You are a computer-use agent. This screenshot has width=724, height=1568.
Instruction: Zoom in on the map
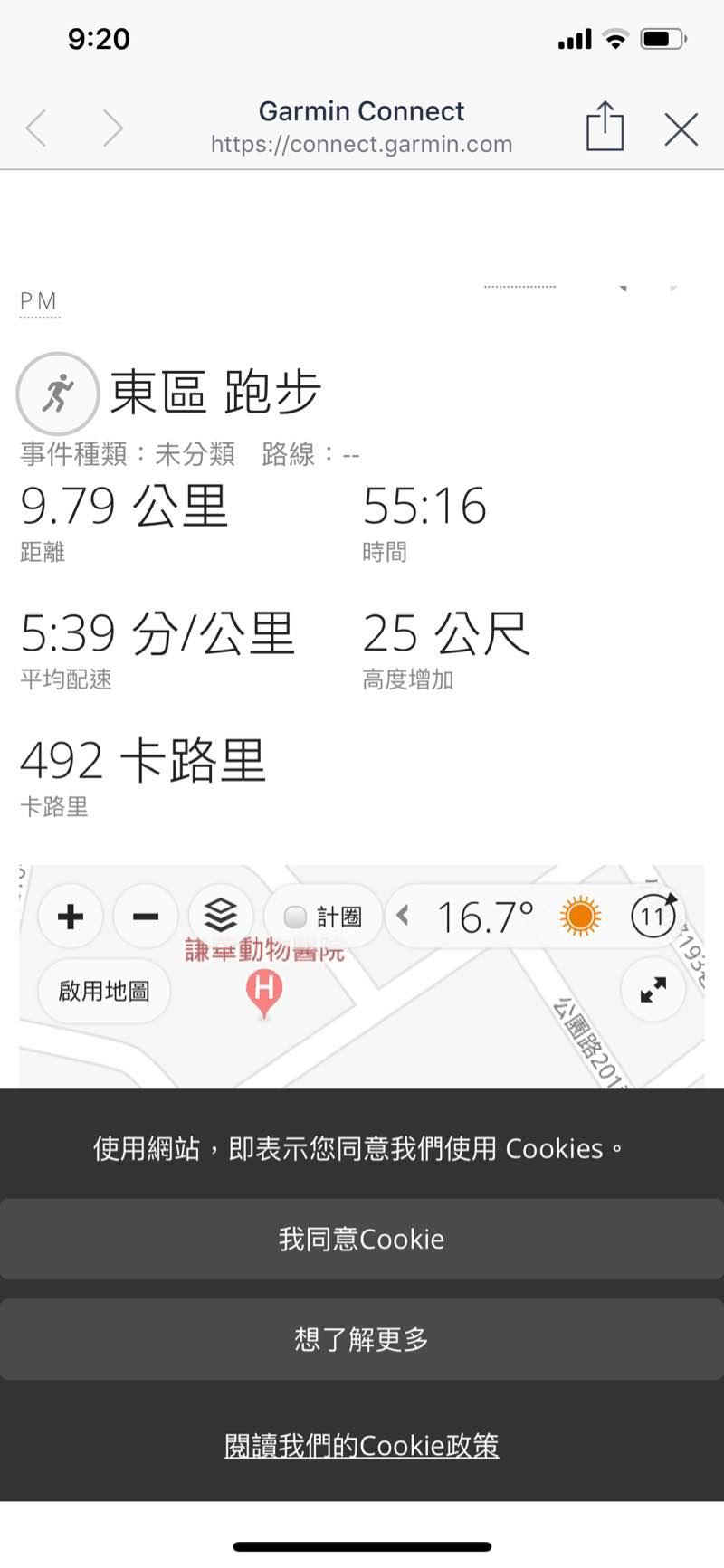tap(70, 917)
